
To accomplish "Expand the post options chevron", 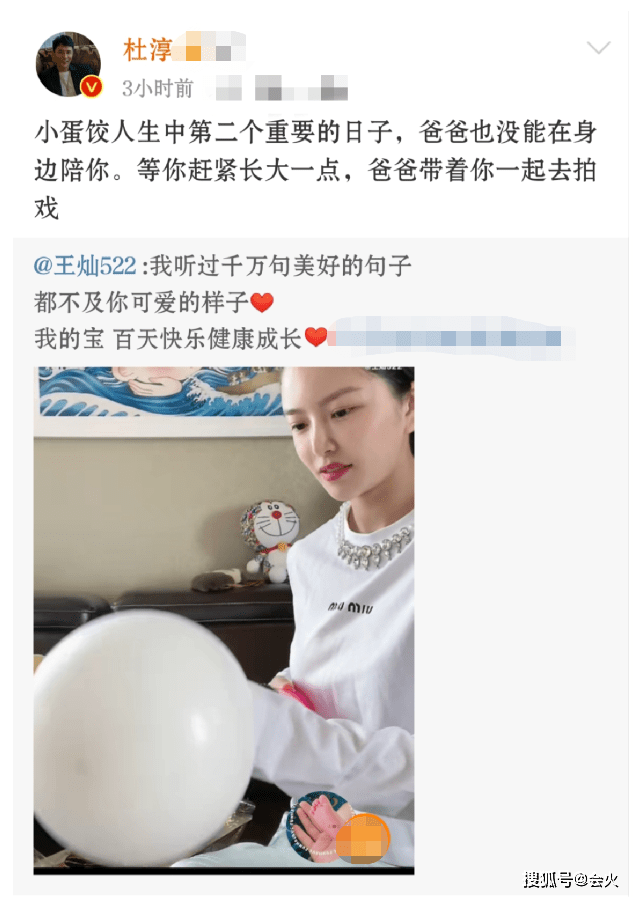I will (597, 48).
